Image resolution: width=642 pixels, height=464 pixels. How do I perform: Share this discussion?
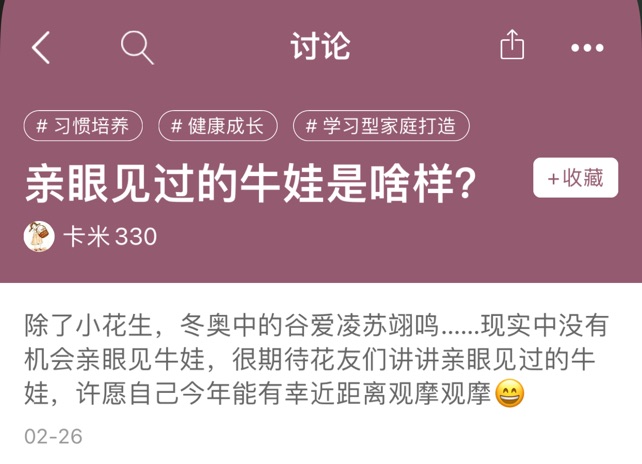click(511, 46)
